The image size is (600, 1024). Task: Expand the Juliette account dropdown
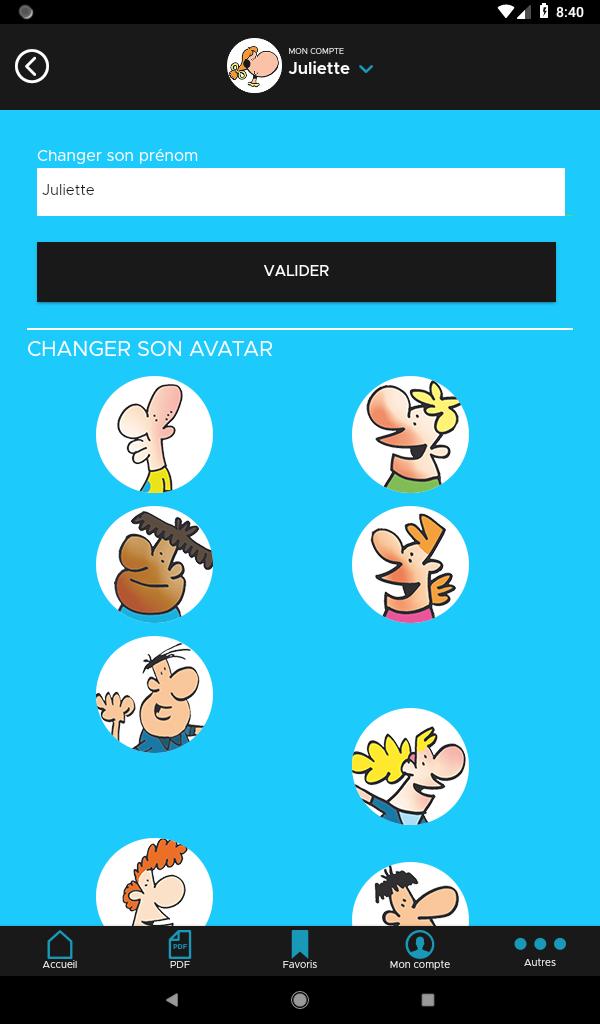[366, 69]
